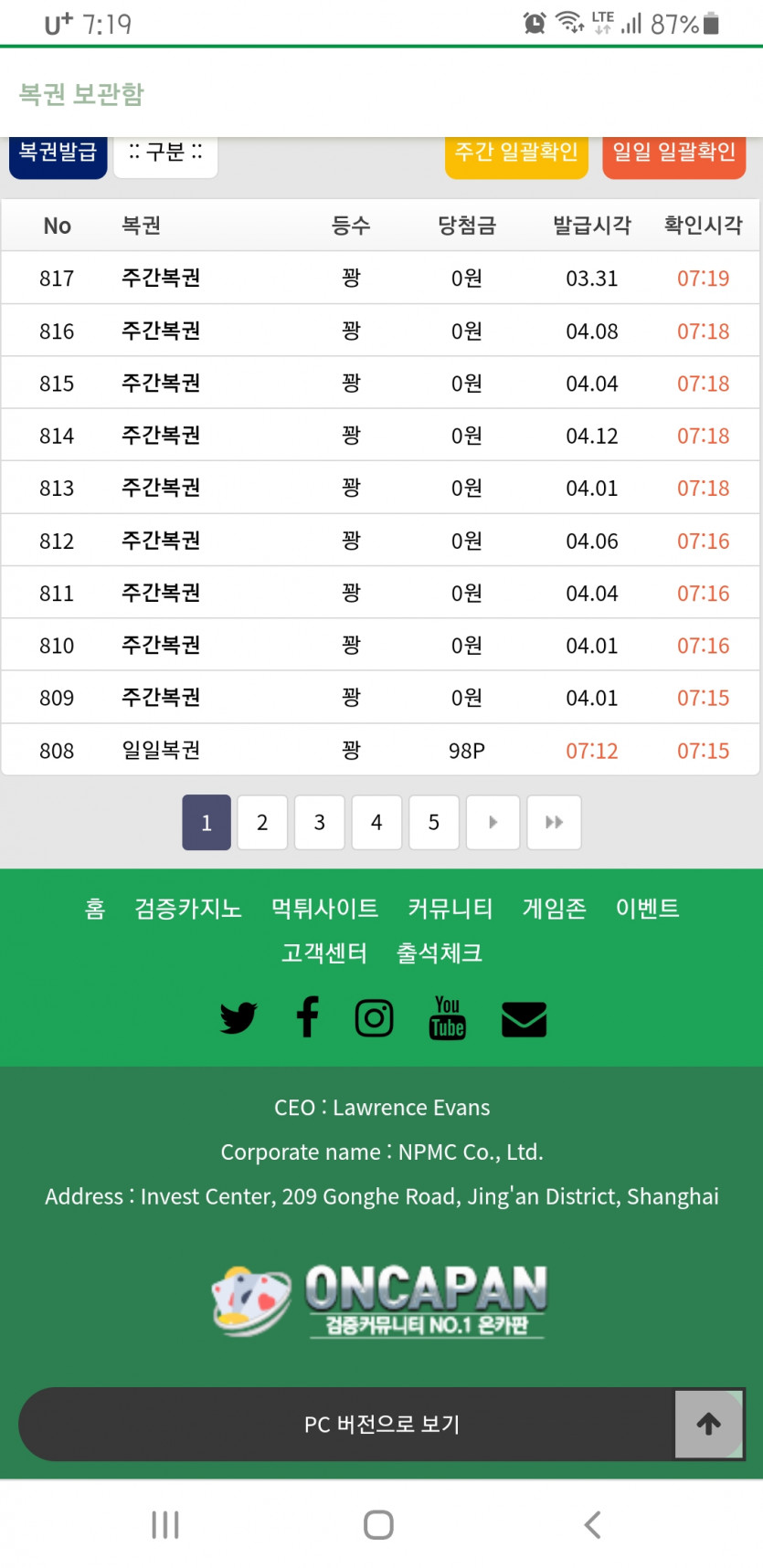Jump to the last page
This screenshot has width=763, height=1568.
(x=554, y=823)
